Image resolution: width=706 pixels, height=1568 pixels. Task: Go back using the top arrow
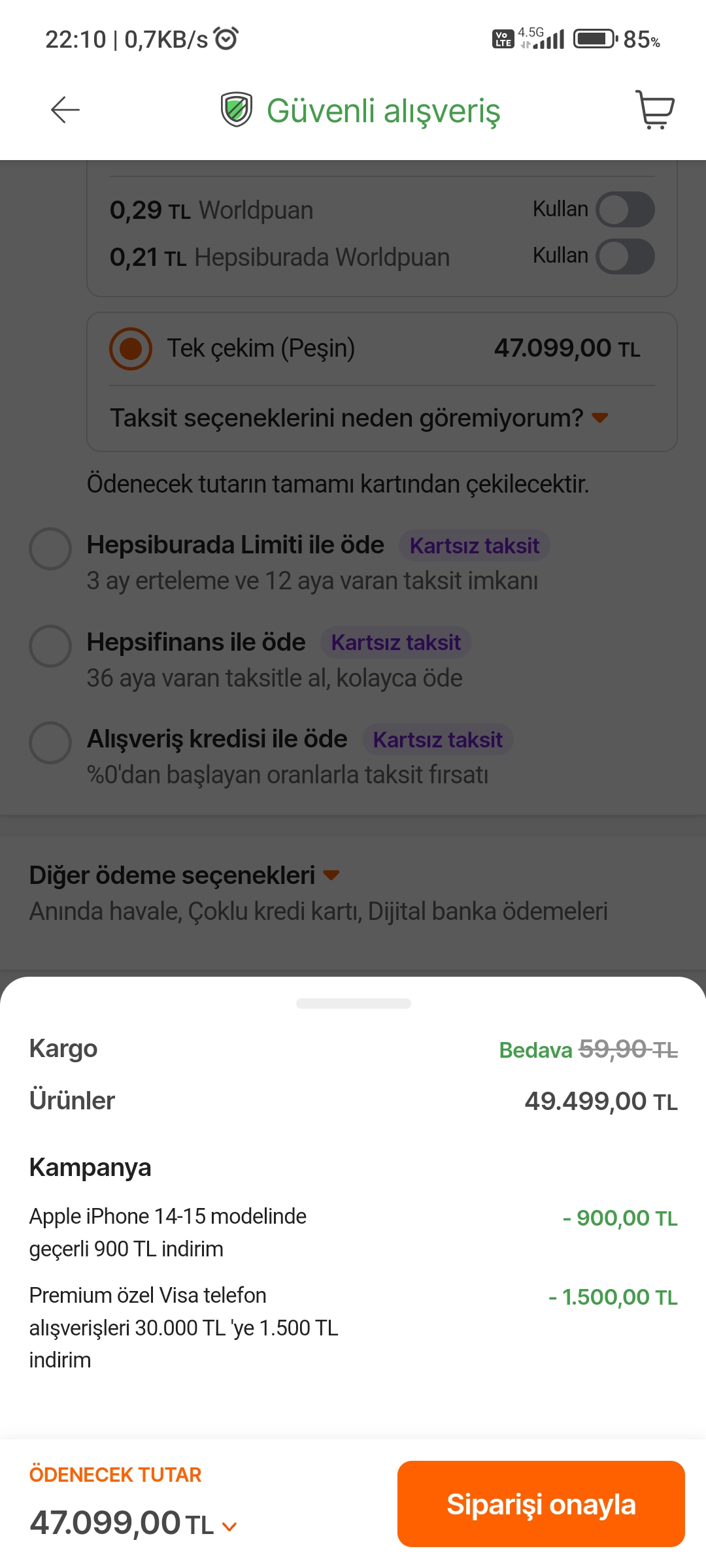[x=65, y=110]
